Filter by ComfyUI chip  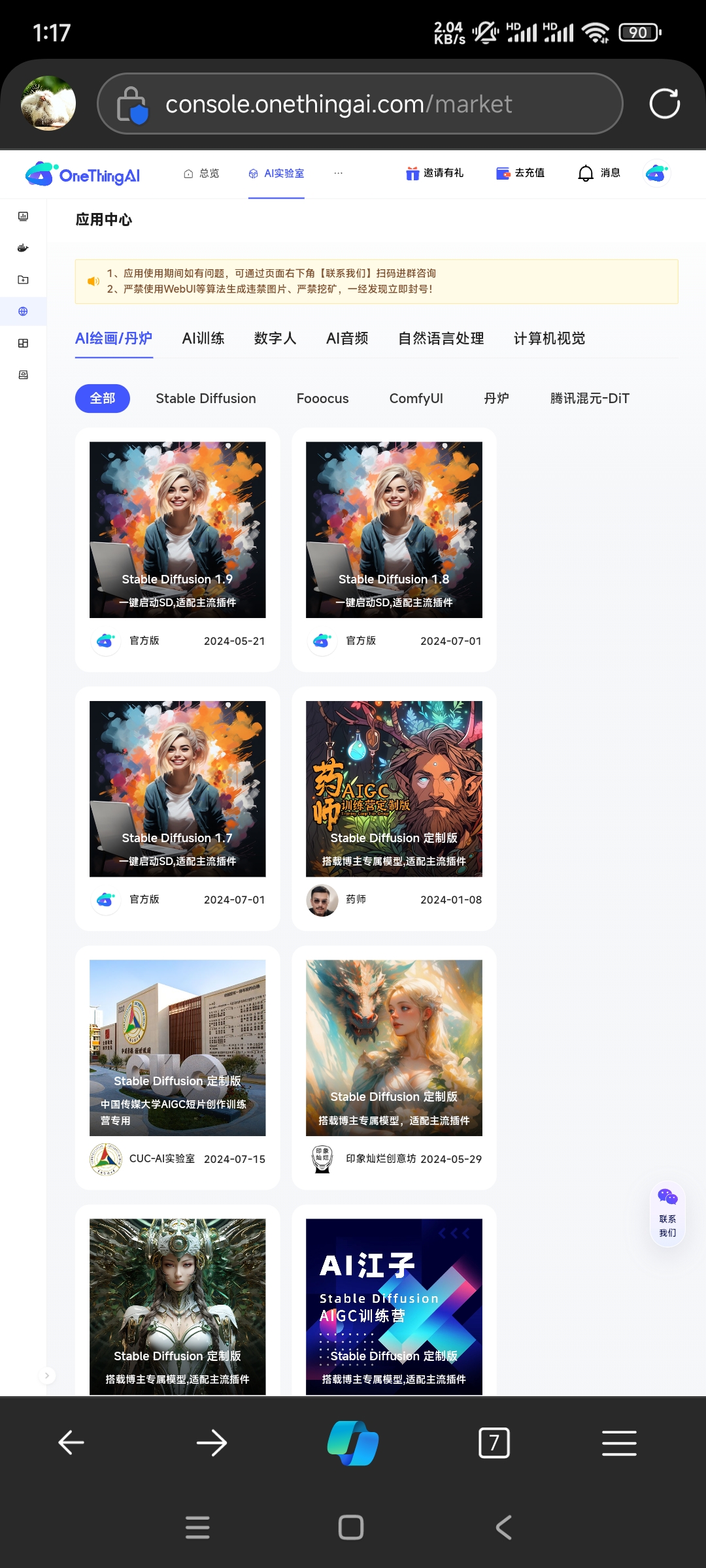(416, 399)
